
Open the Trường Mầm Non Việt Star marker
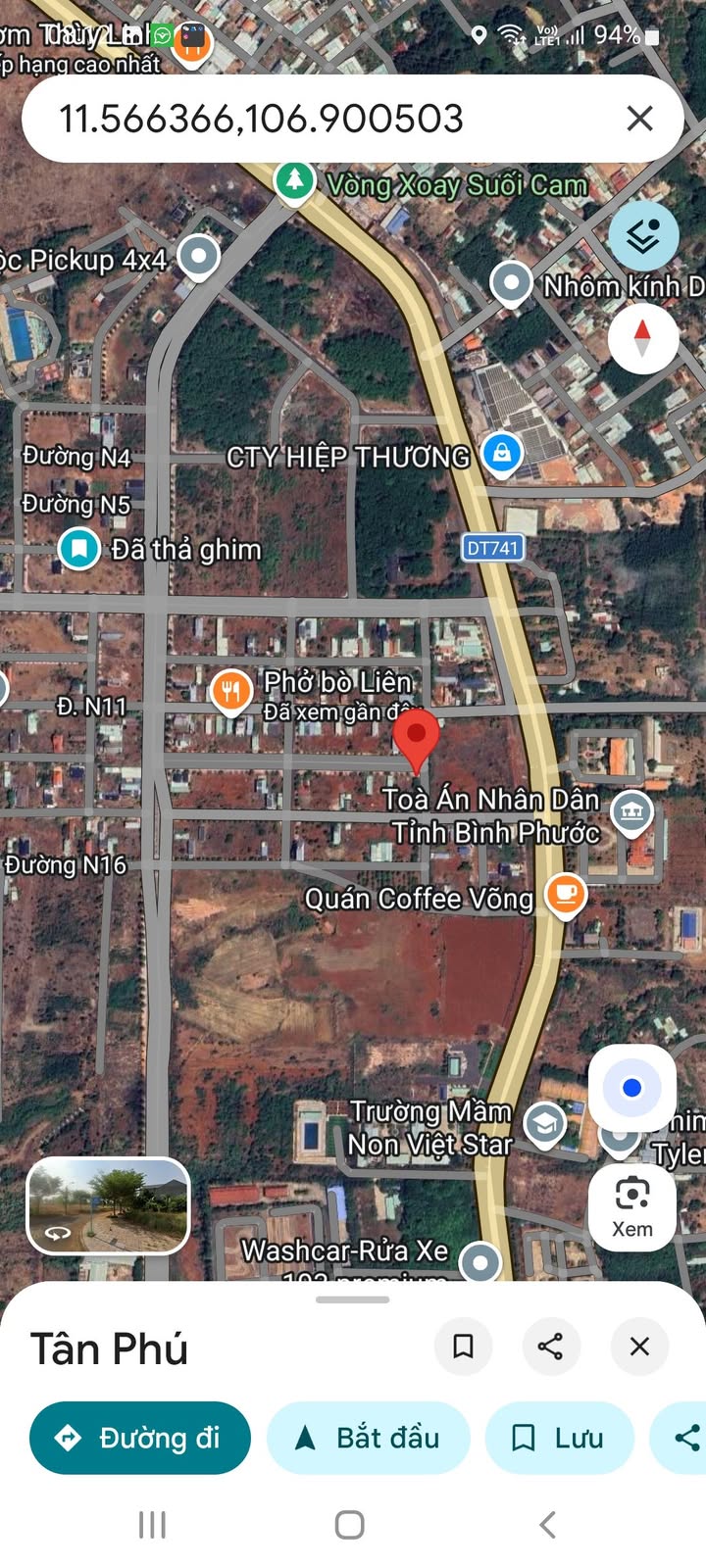coord(544,1123)
